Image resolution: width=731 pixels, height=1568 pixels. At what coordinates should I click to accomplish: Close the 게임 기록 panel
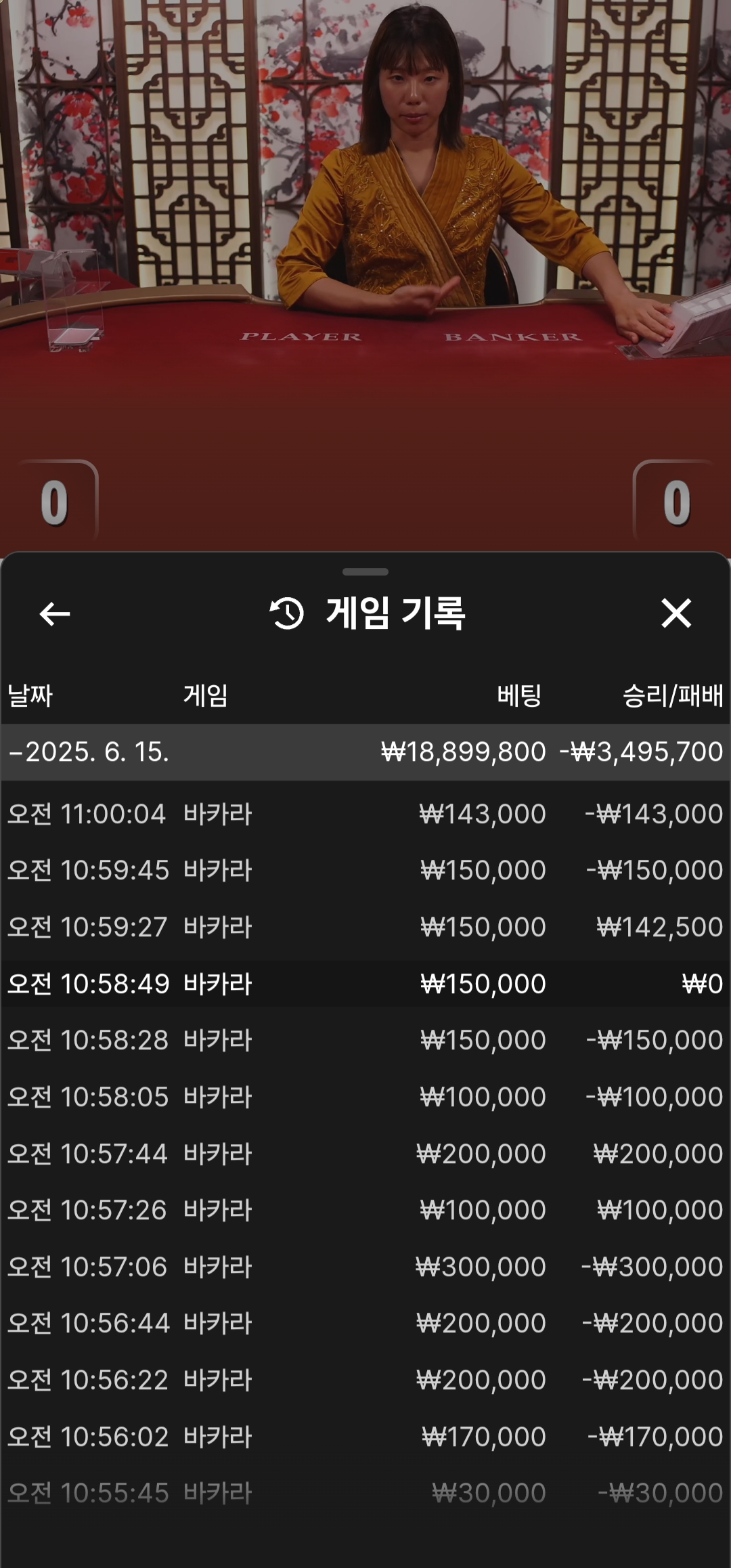coord(675,613)
